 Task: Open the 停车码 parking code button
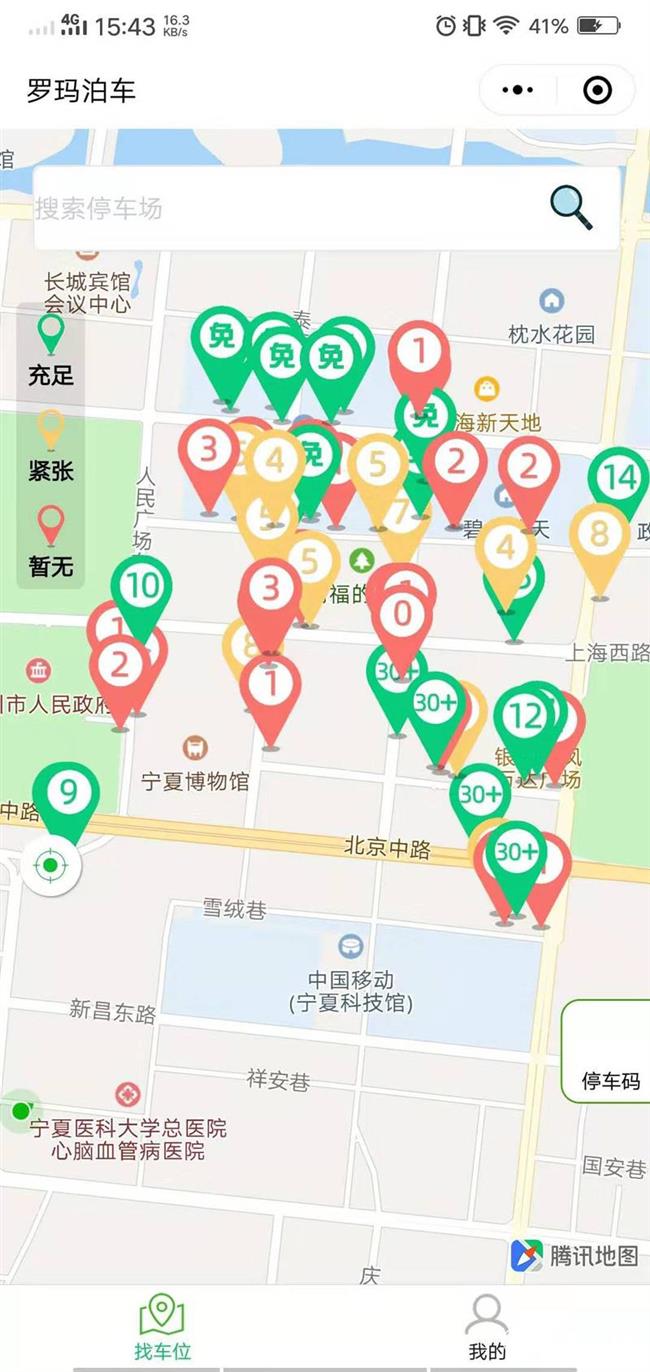tap(610, 1052)
